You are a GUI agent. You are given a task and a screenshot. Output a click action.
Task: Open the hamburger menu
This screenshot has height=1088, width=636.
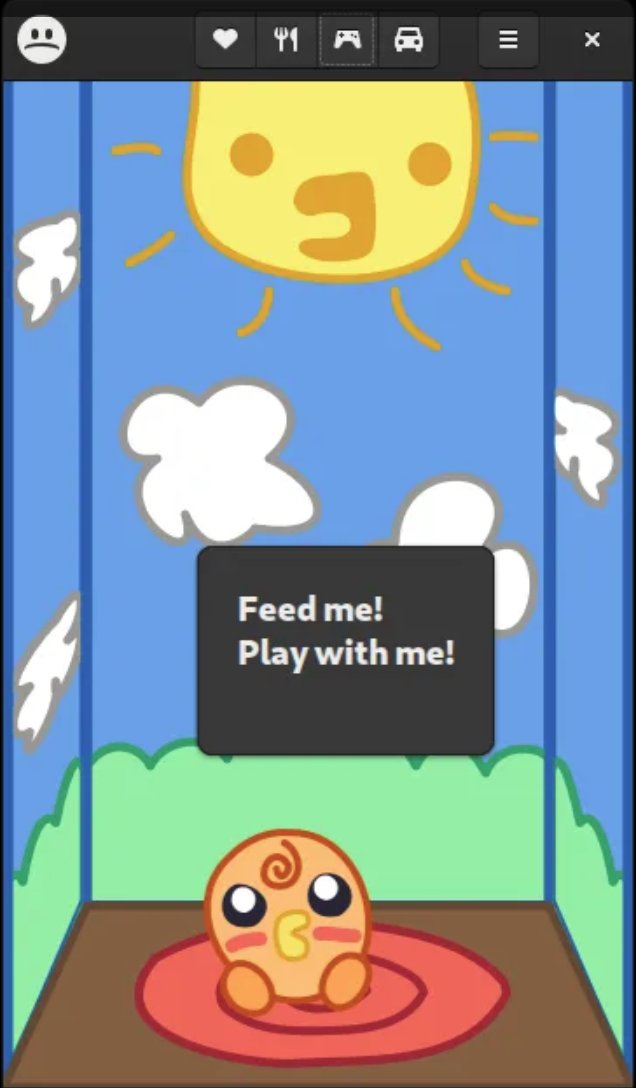(508, 40)
